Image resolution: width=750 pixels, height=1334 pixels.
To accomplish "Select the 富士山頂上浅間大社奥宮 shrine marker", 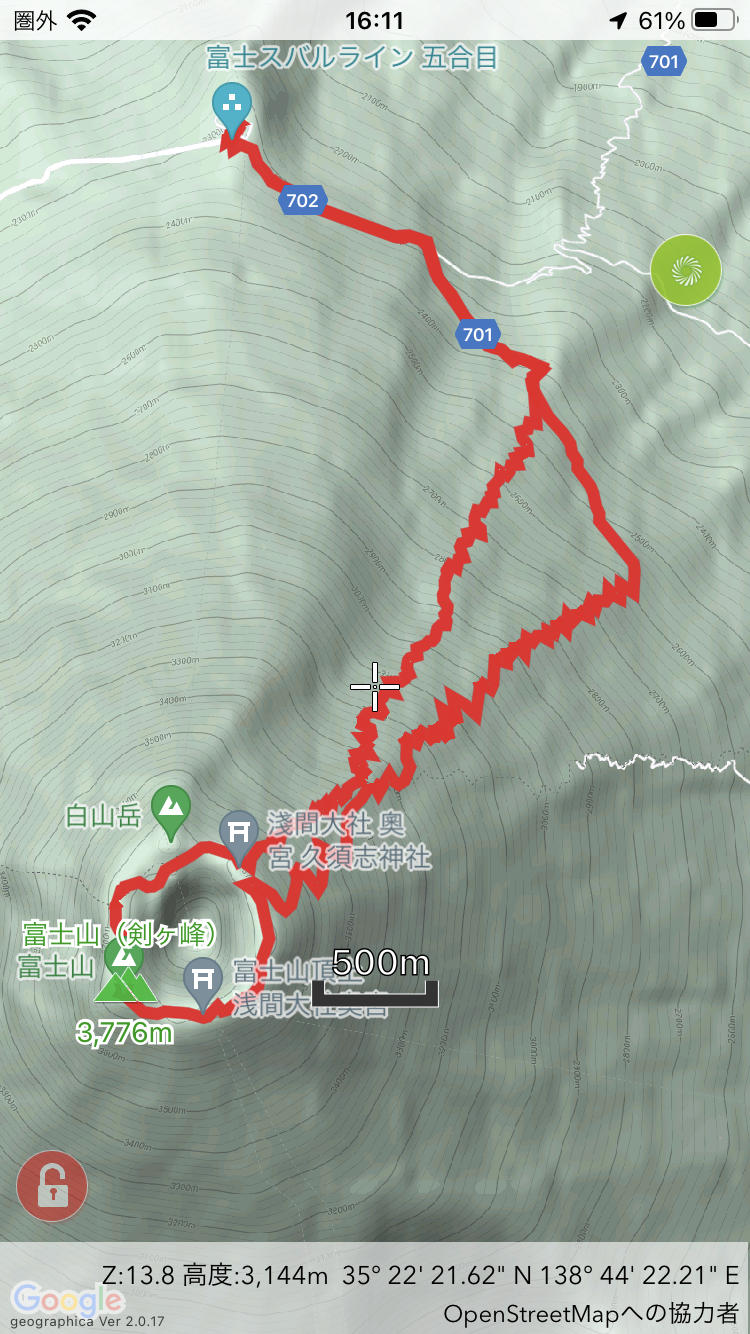I will click(203, 984).
